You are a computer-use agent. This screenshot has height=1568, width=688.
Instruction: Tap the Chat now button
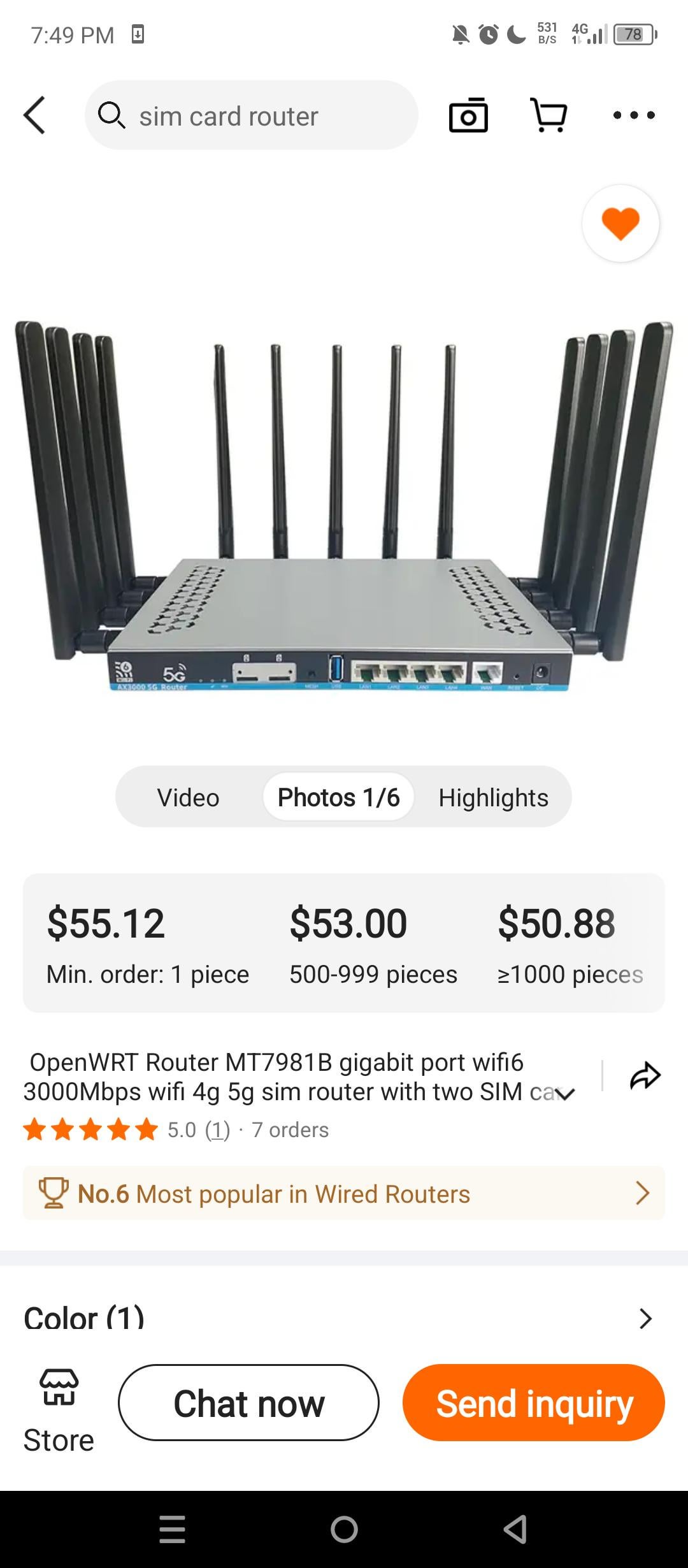click(250, 1402)
